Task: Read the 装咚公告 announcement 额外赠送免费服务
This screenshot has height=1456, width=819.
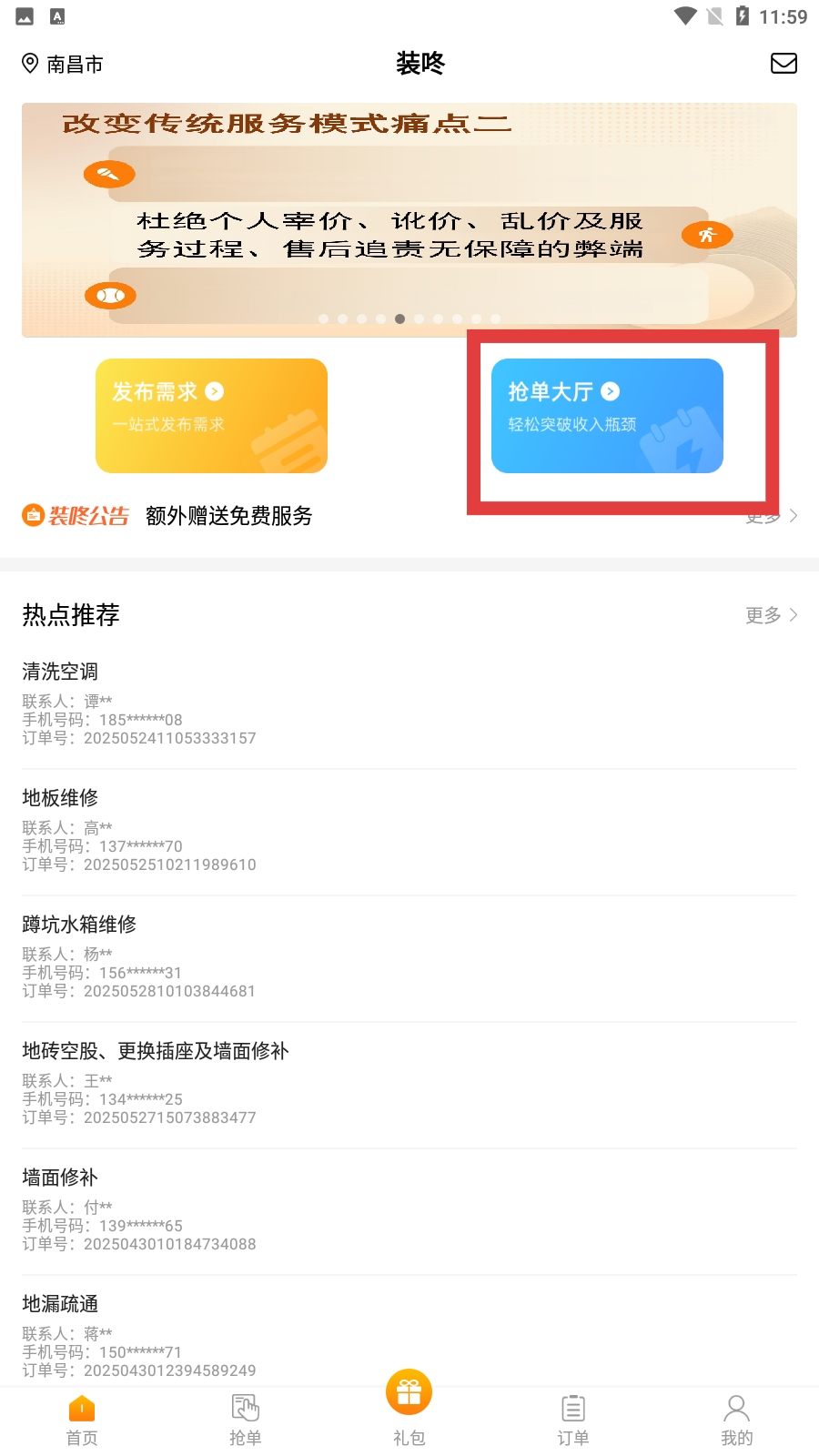Action: pos(228,516)
